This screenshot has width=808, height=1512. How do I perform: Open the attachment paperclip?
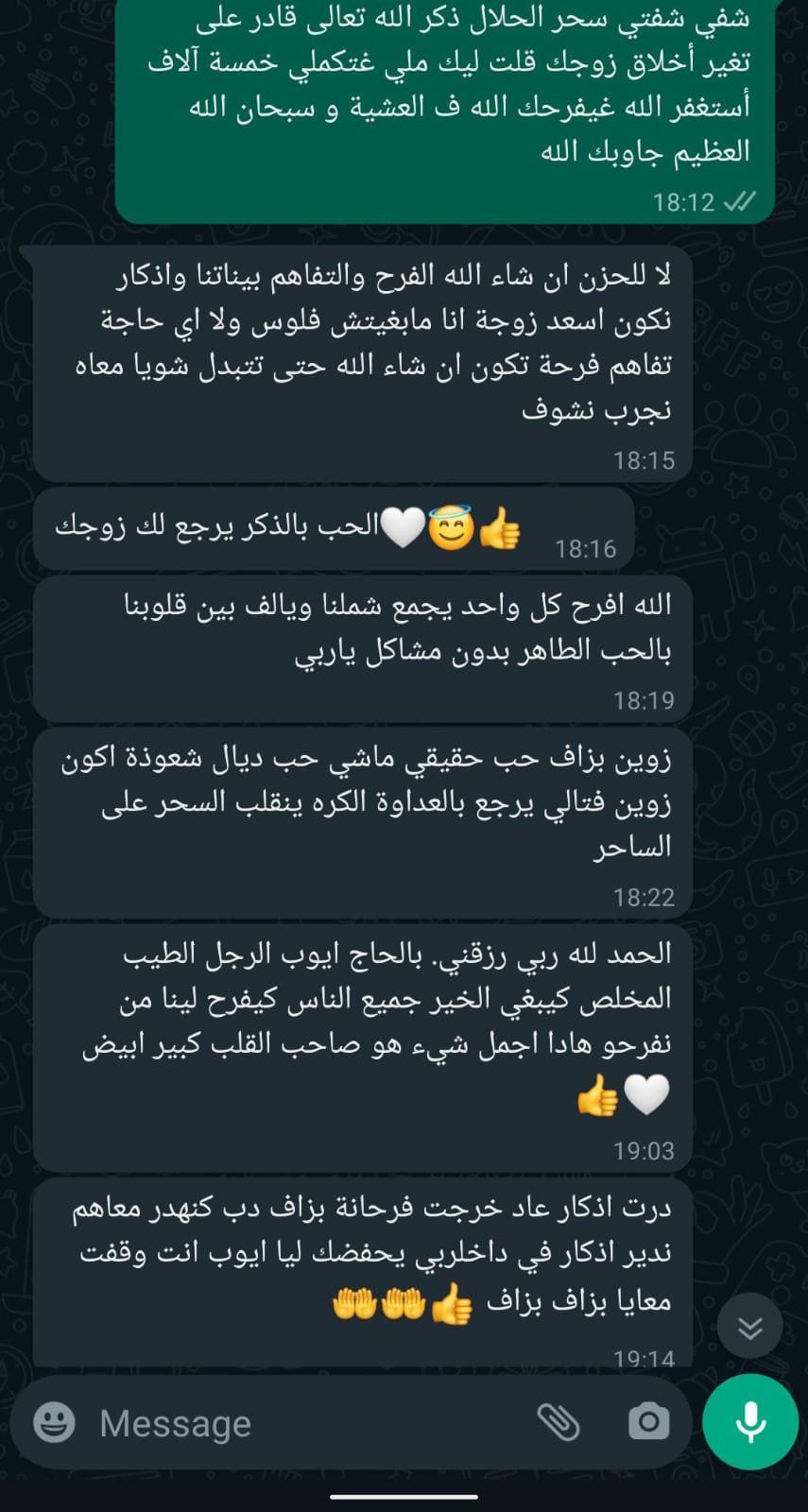click(x=559, y=1422)
